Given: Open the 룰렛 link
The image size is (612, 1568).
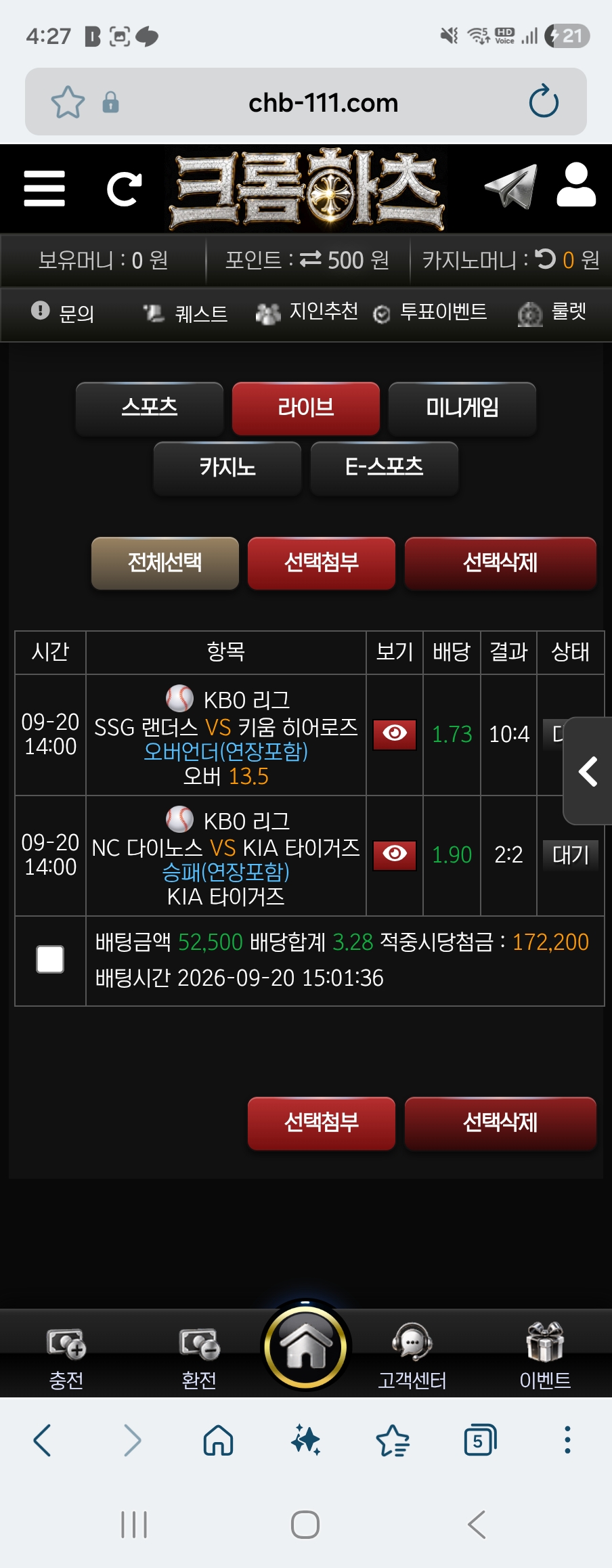Looking at the screenshot, I should [x=552, y=312].
